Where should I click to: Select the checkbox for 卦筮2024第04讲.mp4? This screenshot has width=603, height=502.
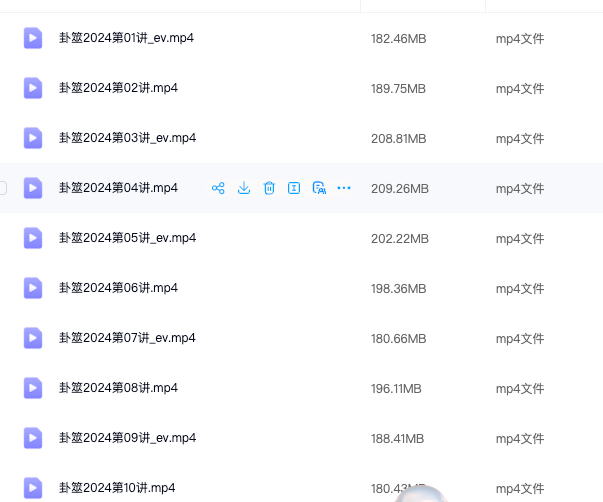pos(3,188)
